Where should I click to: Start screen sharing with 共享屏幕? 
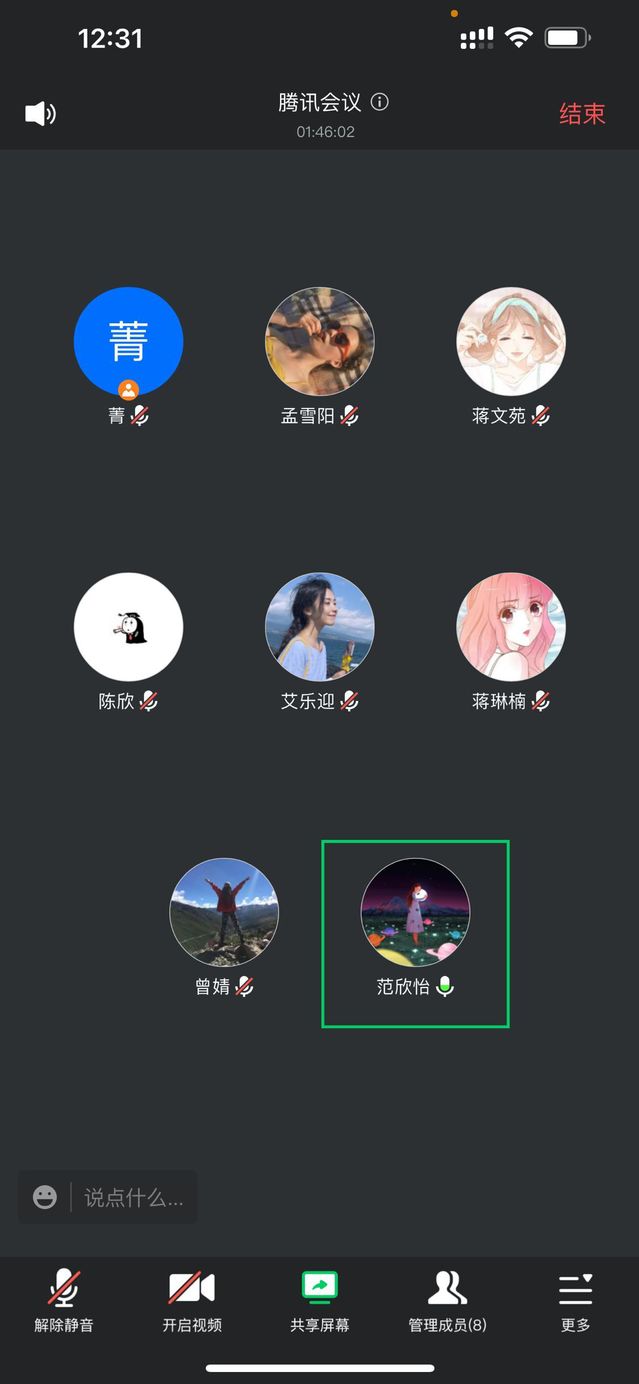(x=320, y=1300)
